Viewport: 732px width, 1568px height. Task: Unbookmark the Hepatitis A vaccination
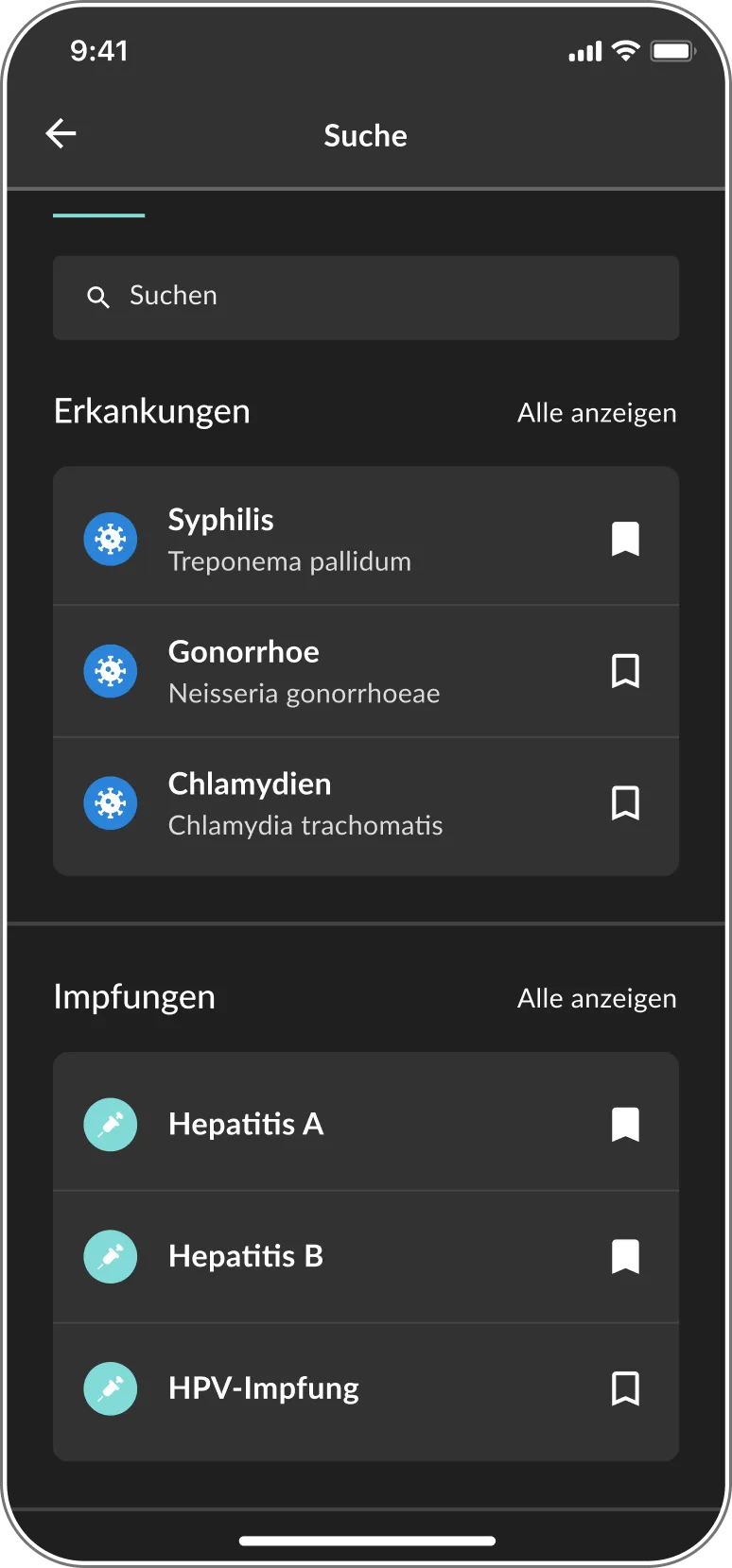click(625, 1124)
